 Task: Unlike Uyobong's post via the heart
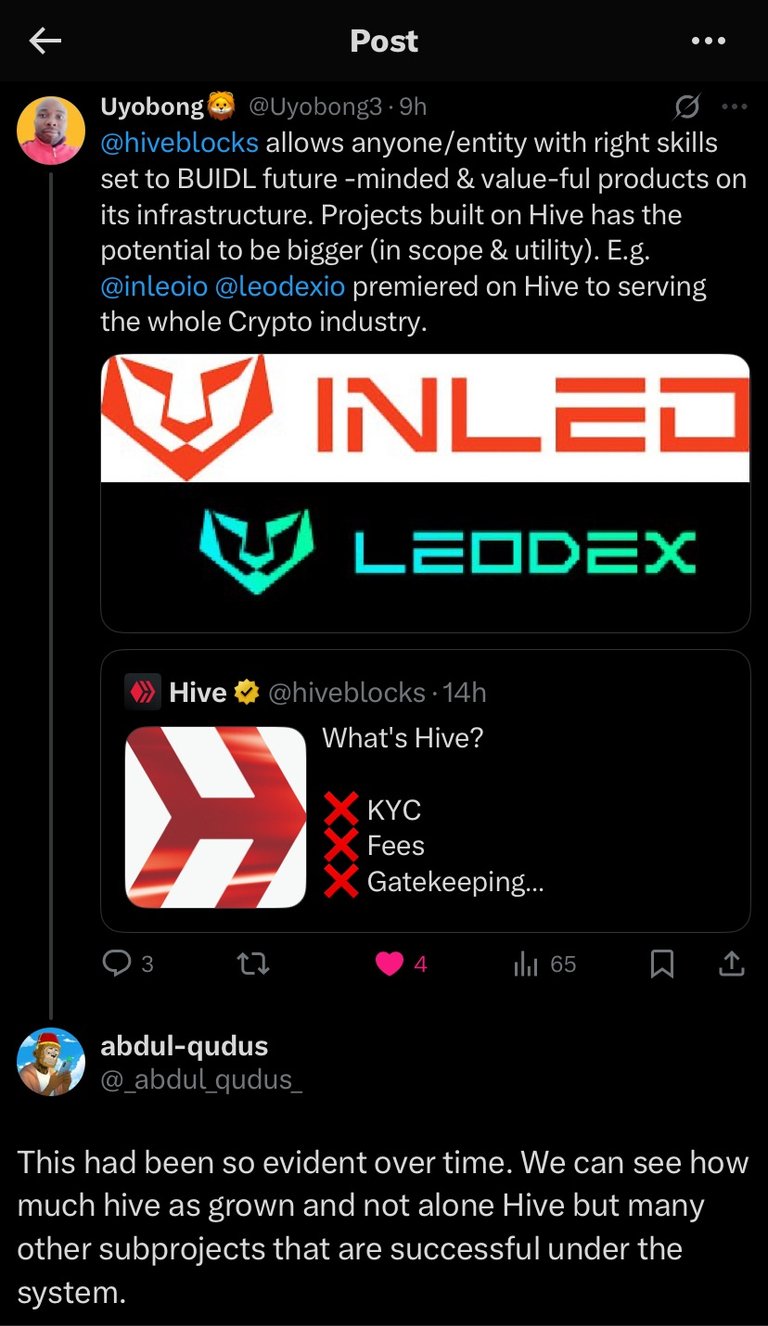[x=389, y=964]
